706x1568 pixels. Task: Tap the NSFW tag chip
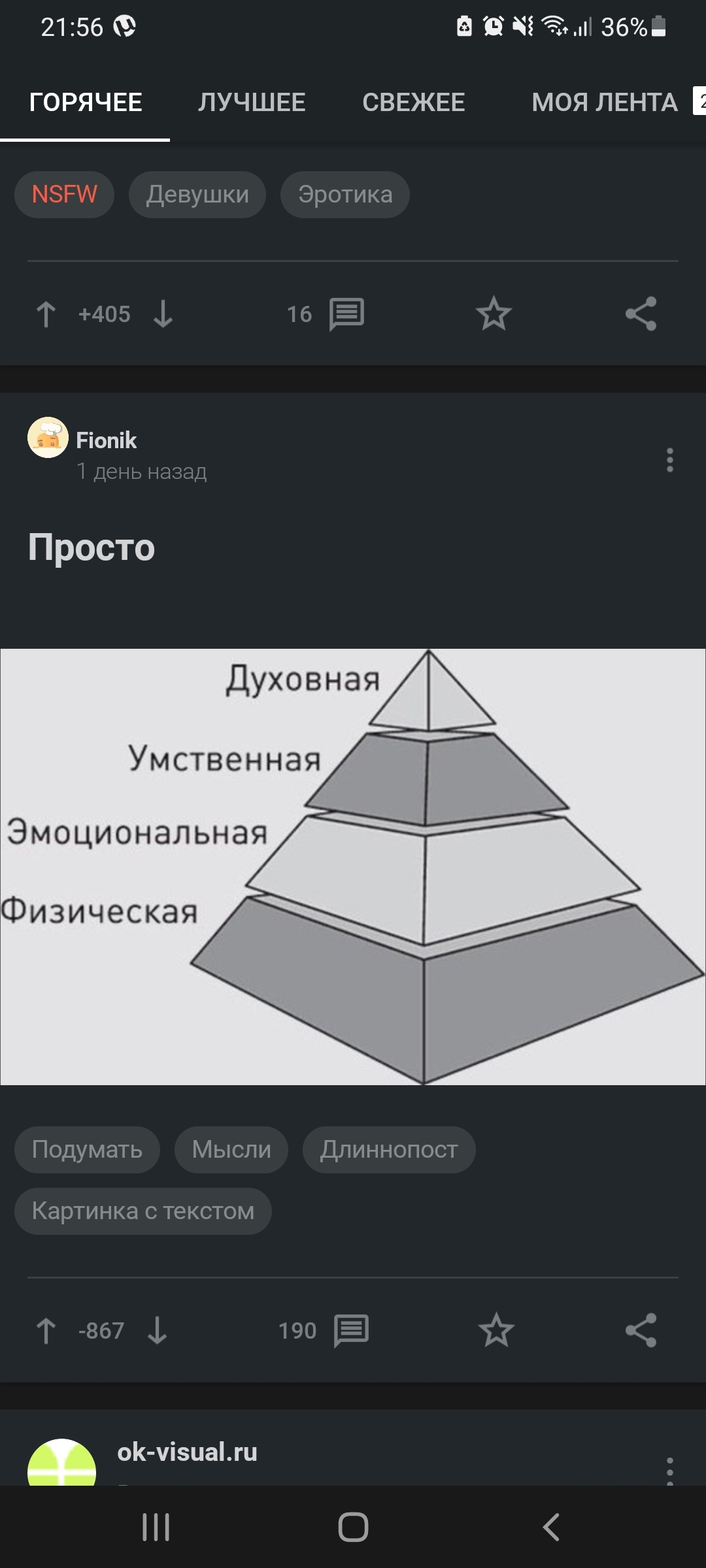[64, 195]
